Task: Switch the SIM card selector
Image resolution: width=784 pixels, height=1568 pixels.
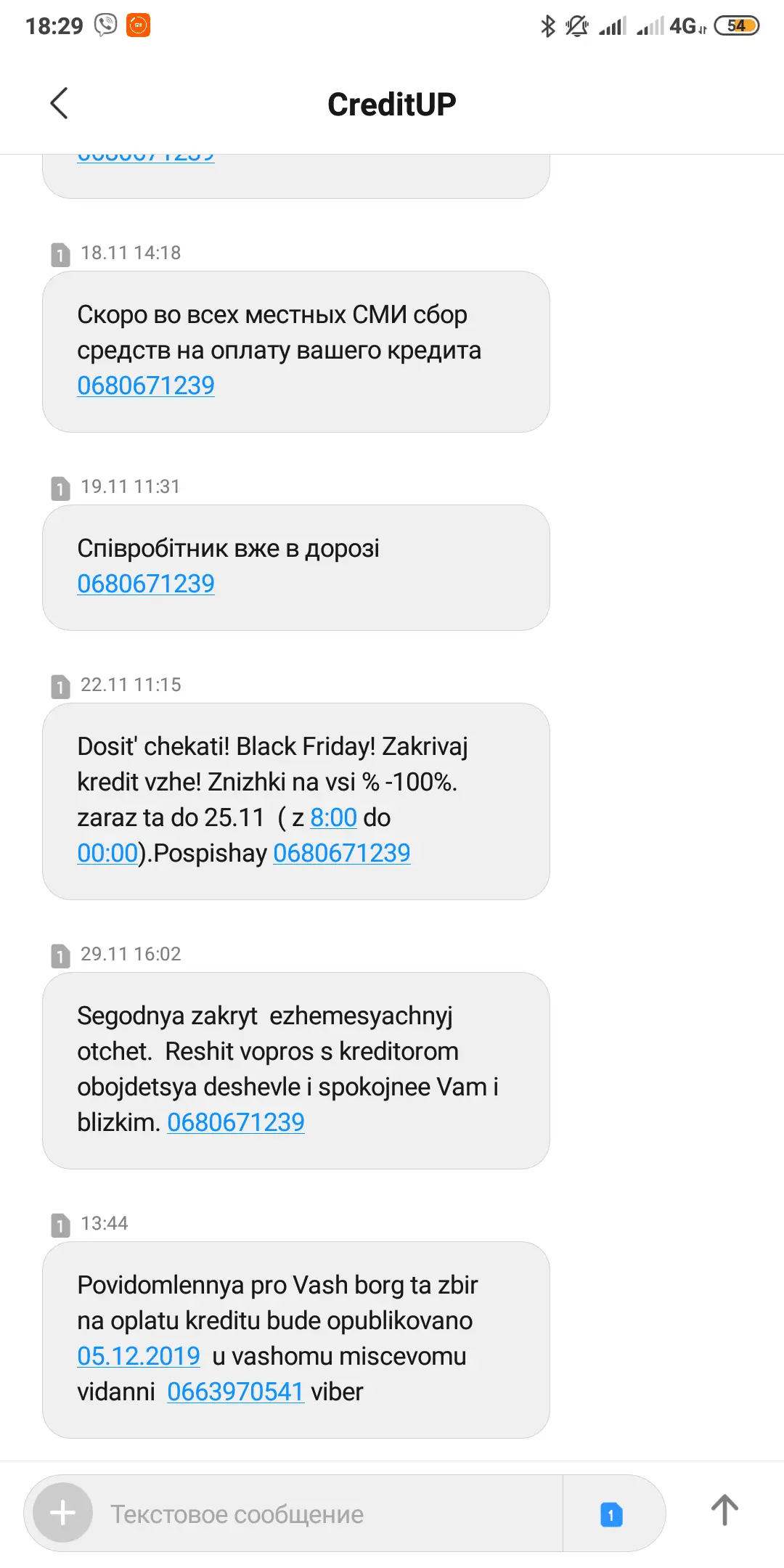Action: coord(611,1514)
